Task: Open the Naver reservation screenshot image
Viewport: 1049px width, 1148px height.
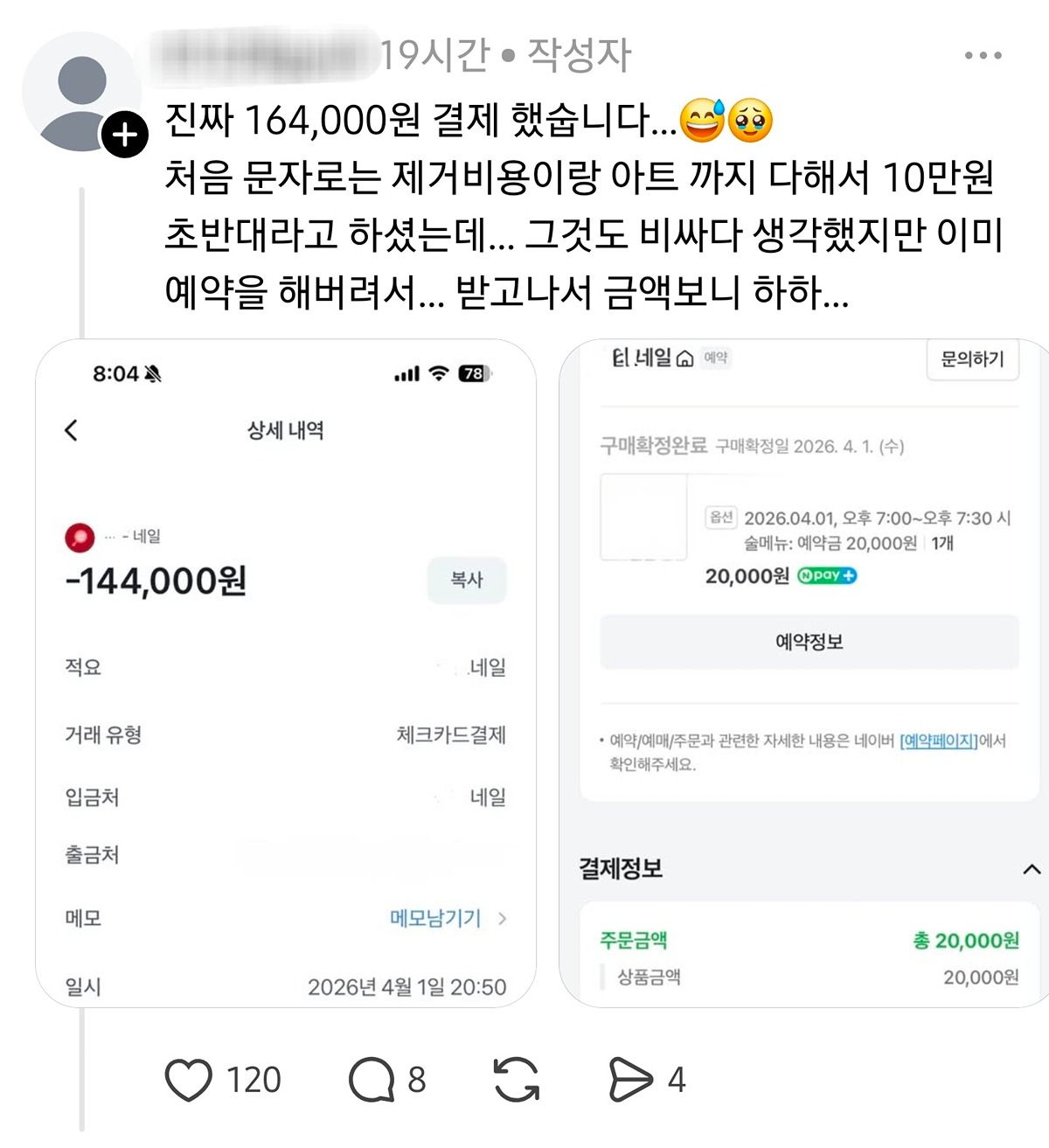Action: coord(804,673)
